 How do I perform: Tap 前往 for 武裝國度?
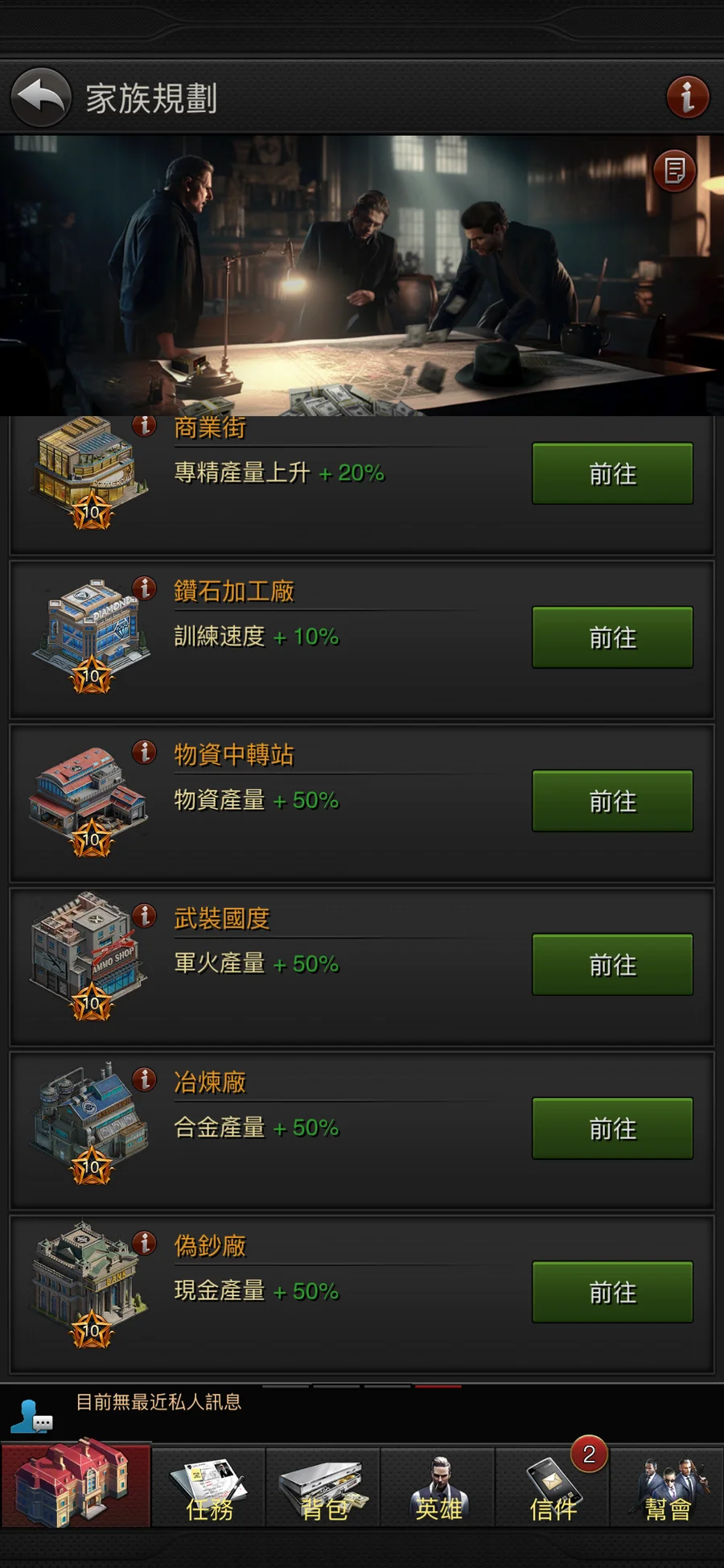coord(612,964)
